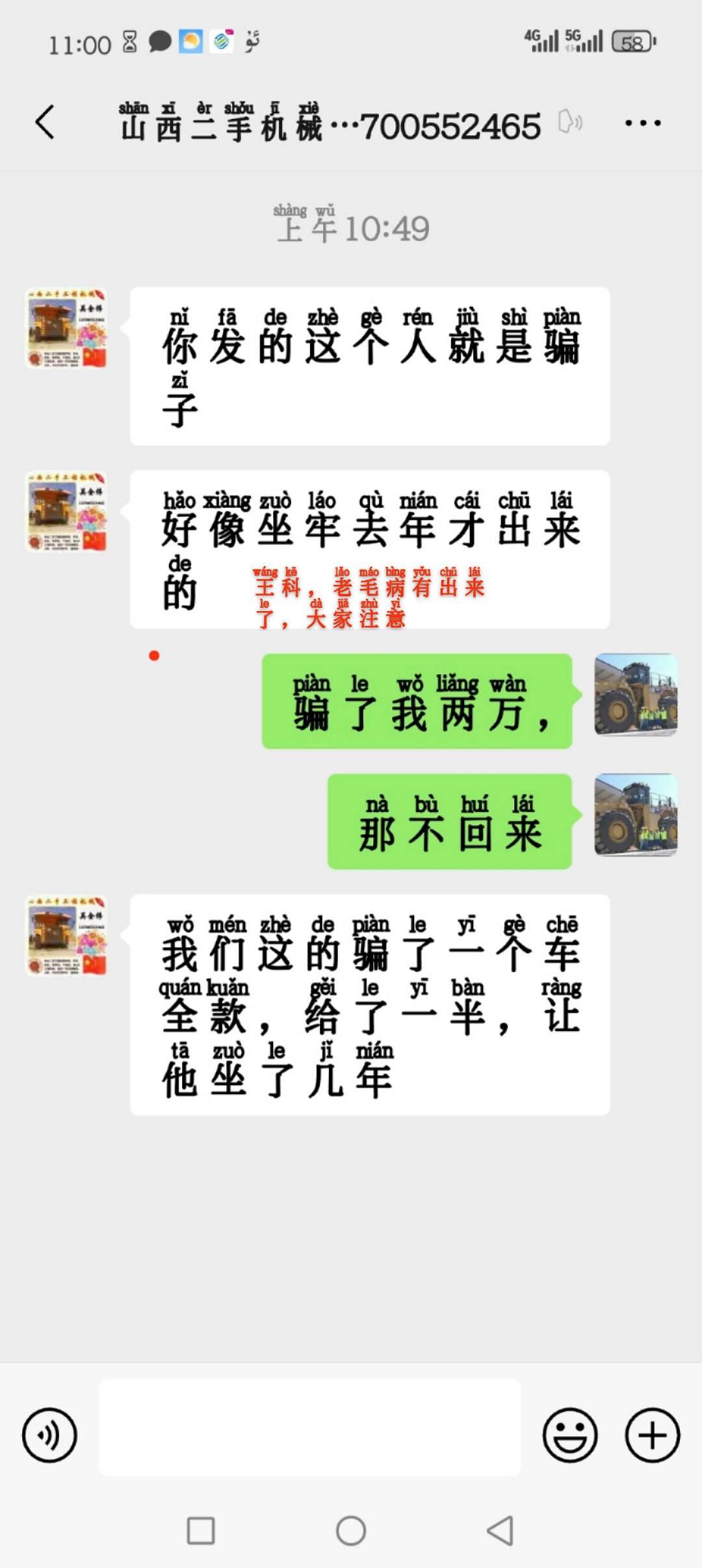Open the emoji picker
This screenshot has height=1568, width=702.
[x=570, y=1435]
